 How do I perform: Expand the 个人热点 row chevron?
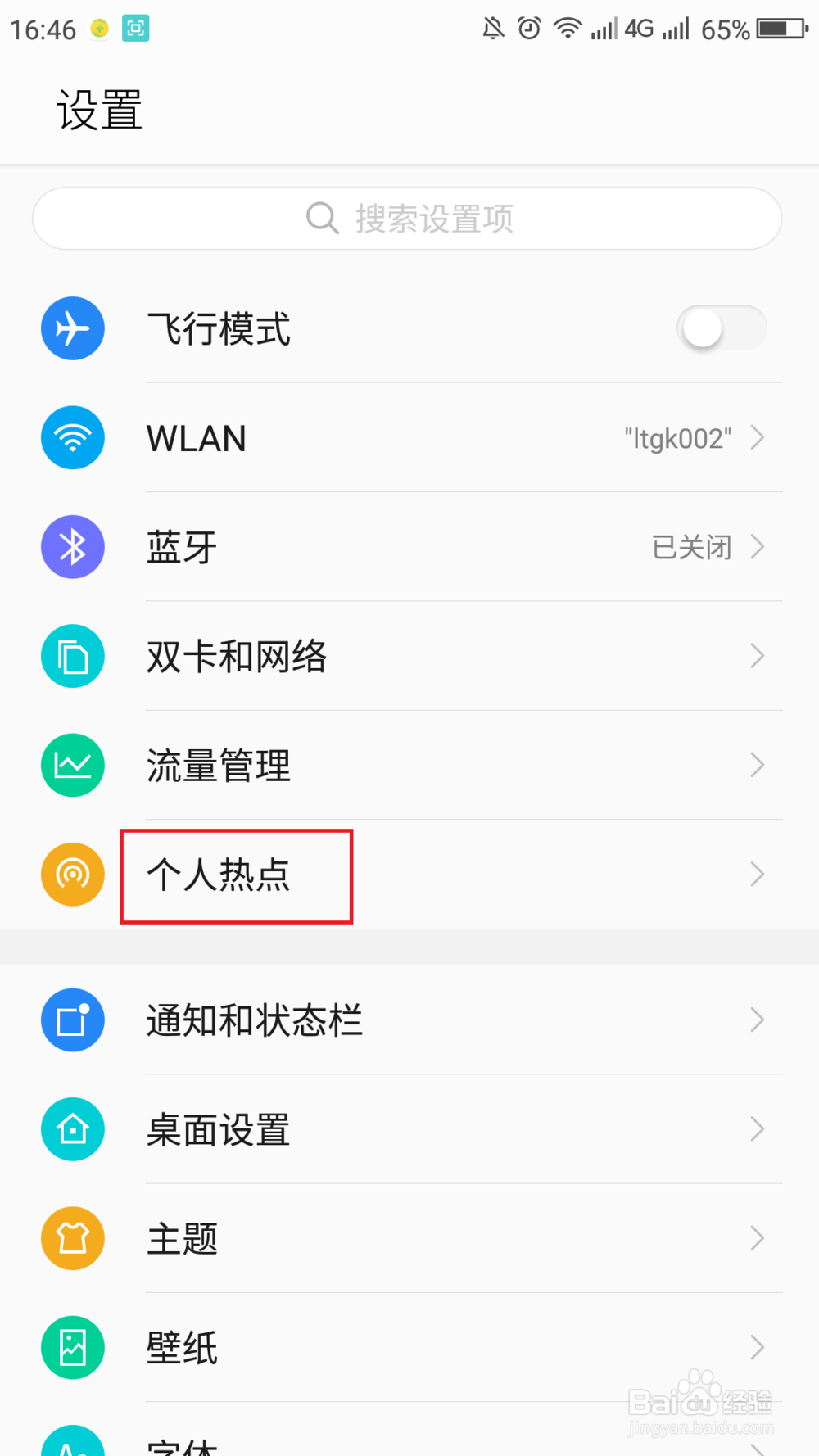[755, 875]
